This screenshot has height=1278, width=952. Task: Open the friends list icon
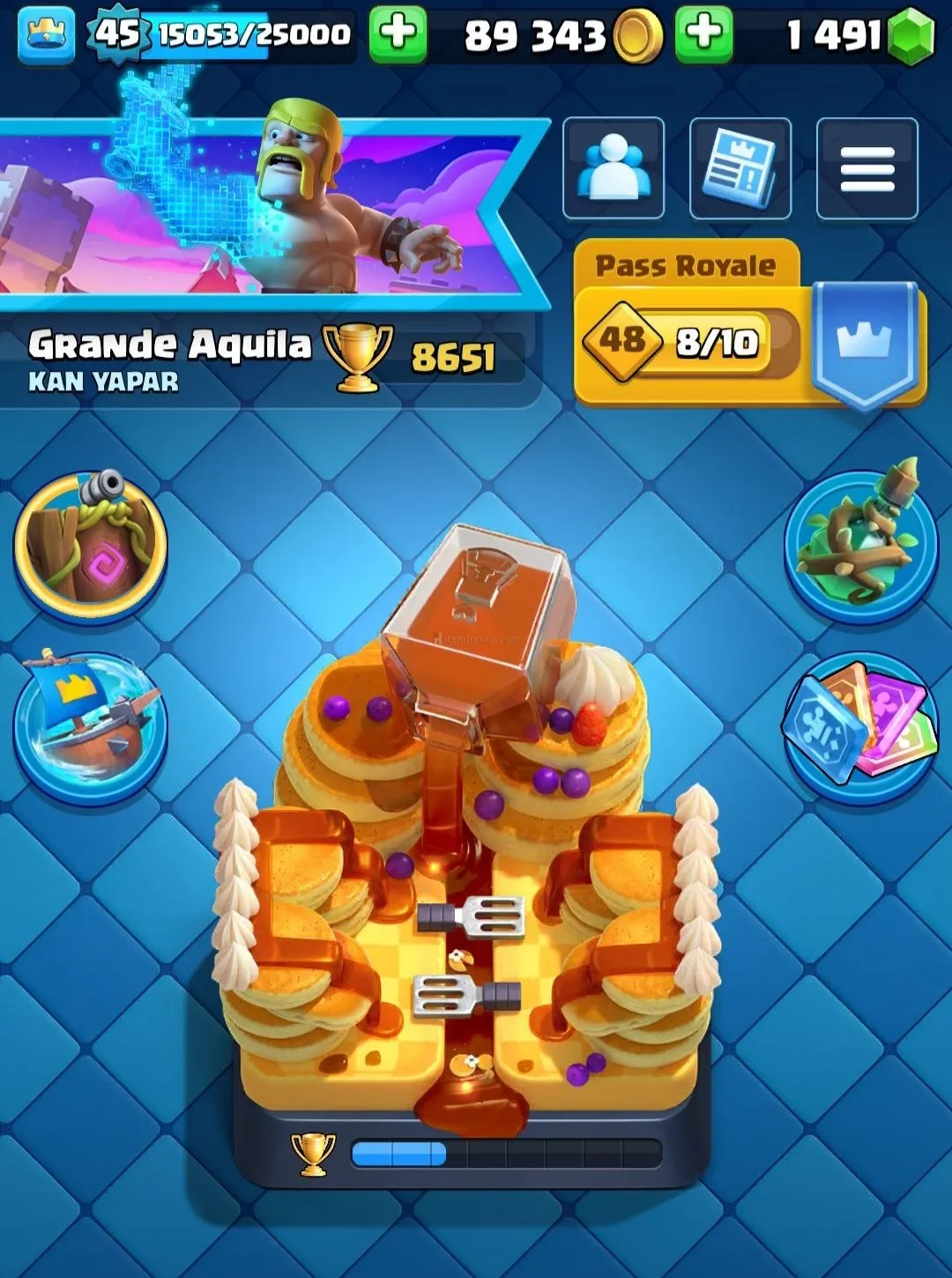coord(614,167)
